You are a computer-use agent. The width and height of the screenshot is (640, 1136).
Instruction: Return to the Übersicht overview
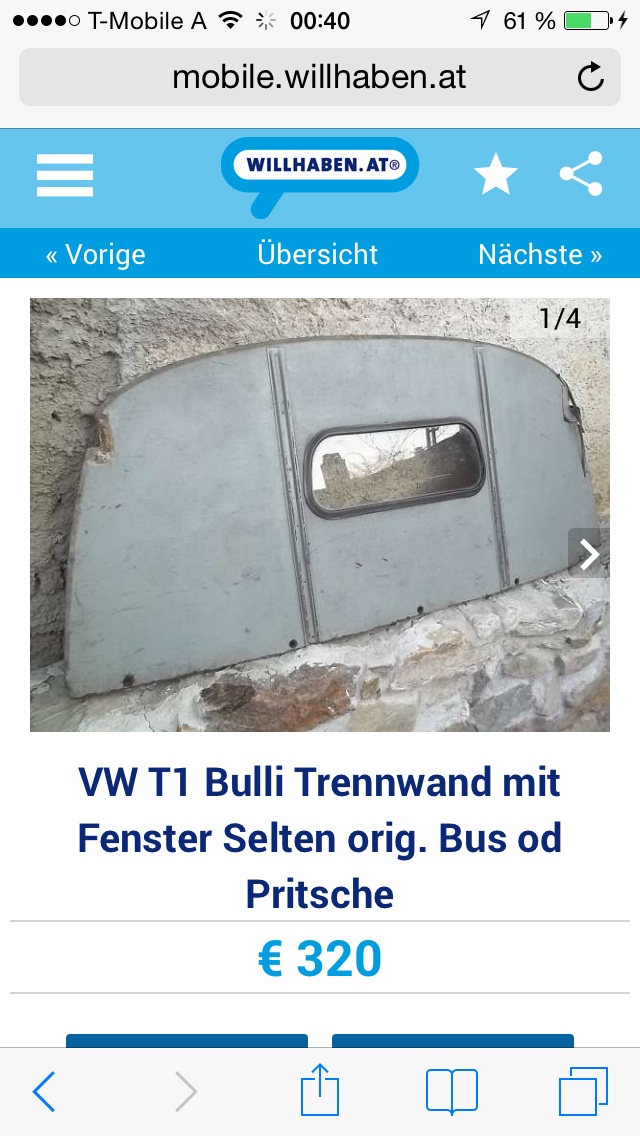pyautogui.click(x=318, y=254)
